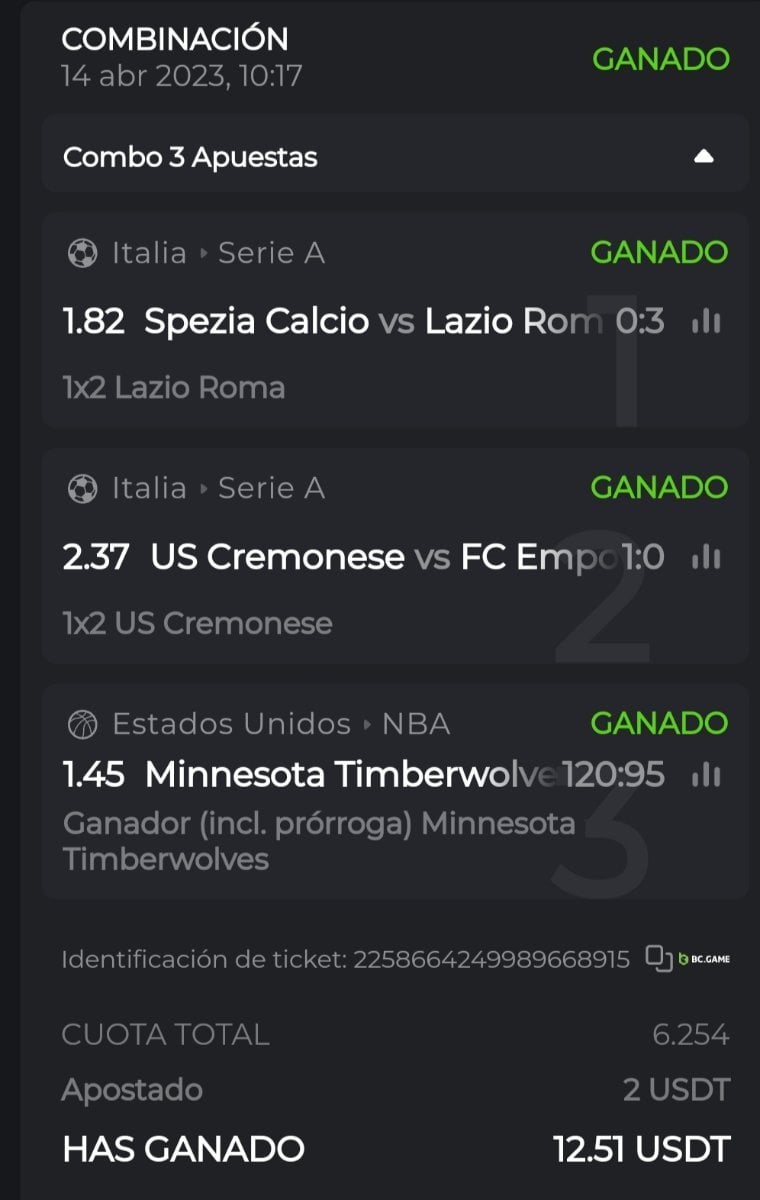Collapse the Combo 3 Apuestas section
Image resolution: width=760 pixels, height=1200 pixels.
pos(704,157)
